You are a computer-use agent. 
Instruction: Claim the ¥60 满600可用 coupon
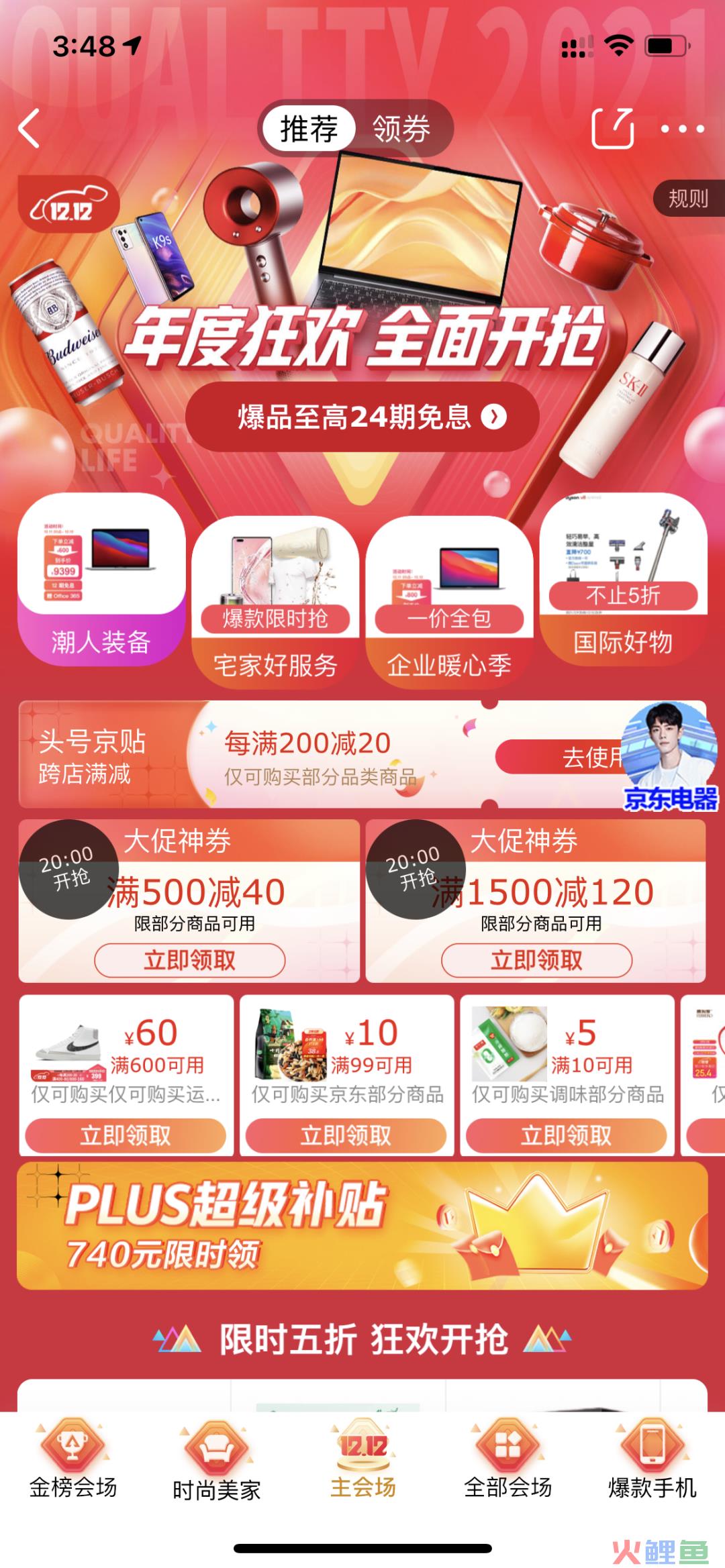coord(126,1135)
